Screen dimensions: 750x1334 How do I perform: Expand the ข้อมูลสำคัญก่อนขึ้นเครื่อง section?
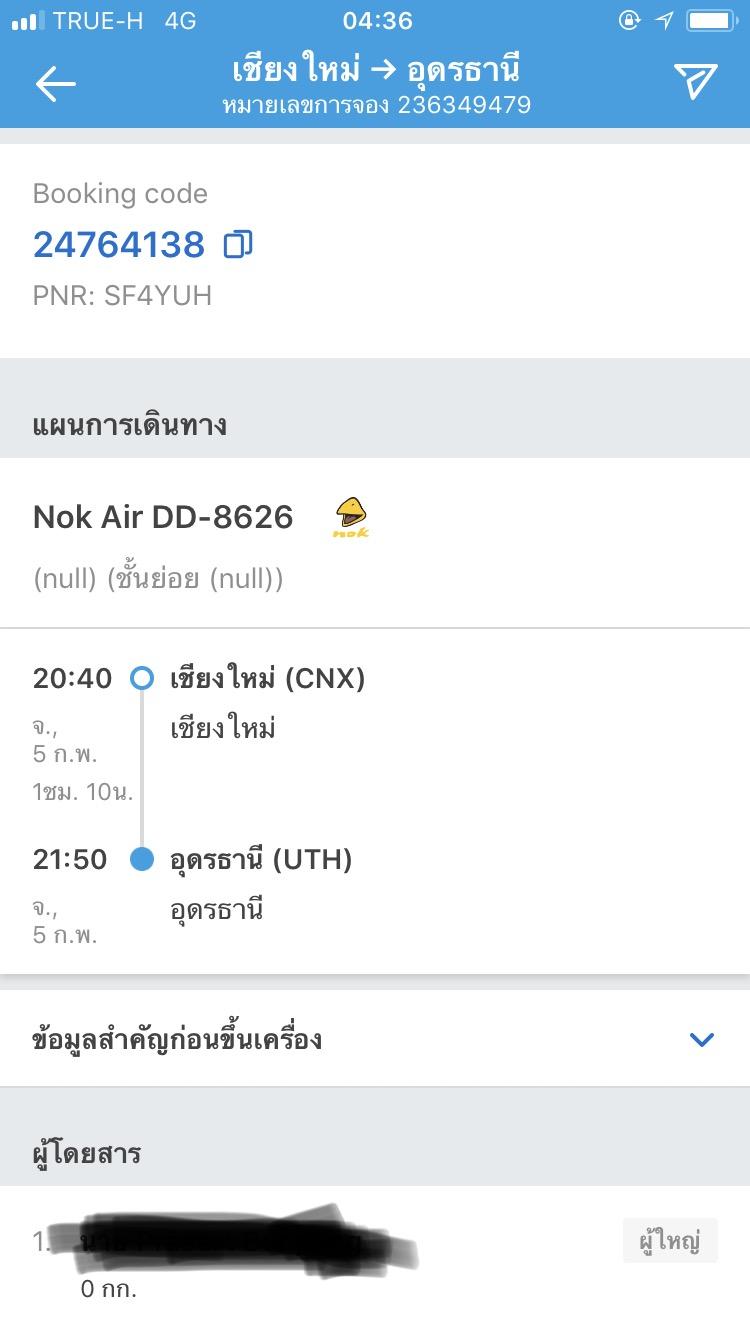click(x=375, y=1040)
